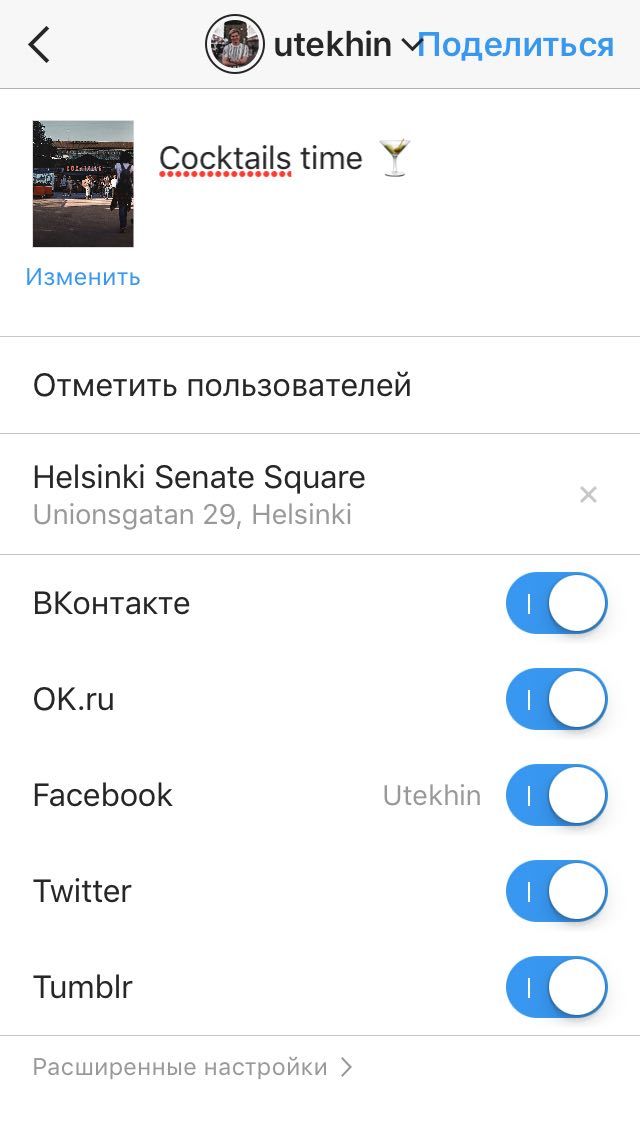Disable sharing to Tumblr
This screenshot has height=1136, width=640.
pos(557,987)
